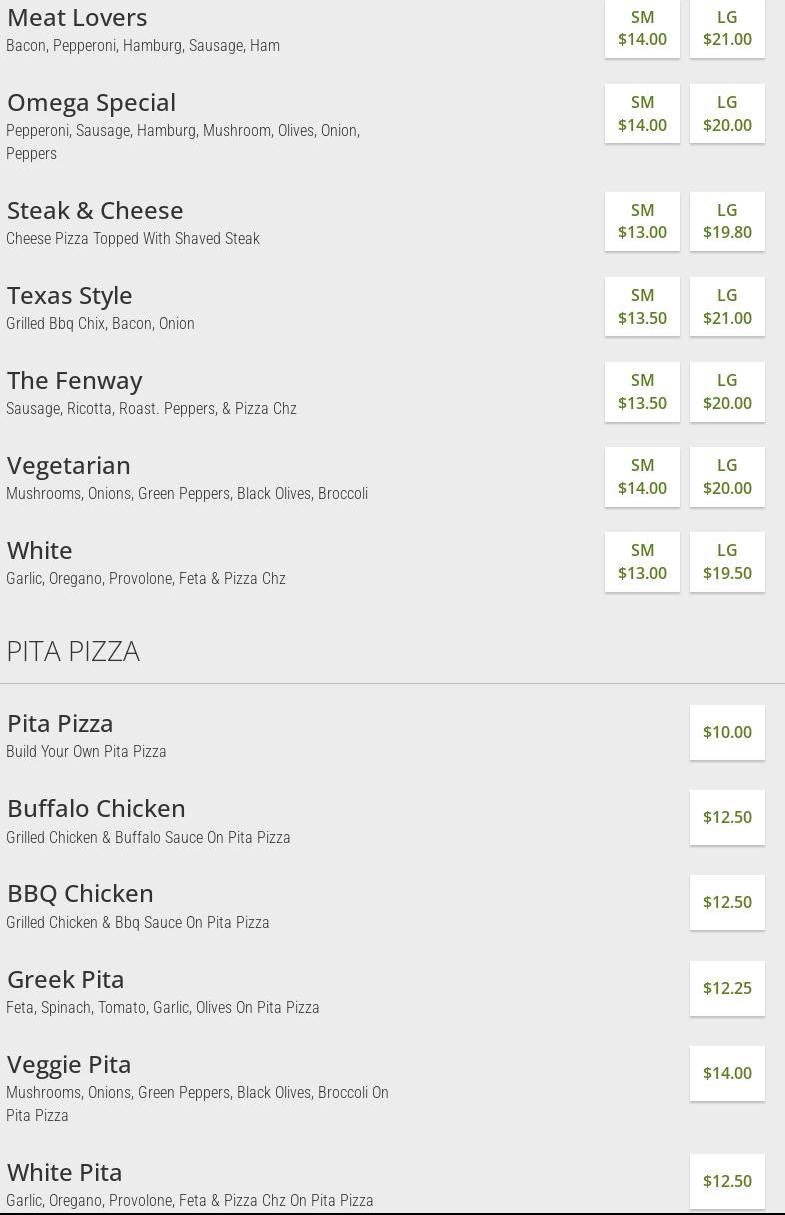The width and height of the screenshot is (785, 1215).
Task: Add Buffalo Chicken pita for $12.50
Action: pos(727,817)
